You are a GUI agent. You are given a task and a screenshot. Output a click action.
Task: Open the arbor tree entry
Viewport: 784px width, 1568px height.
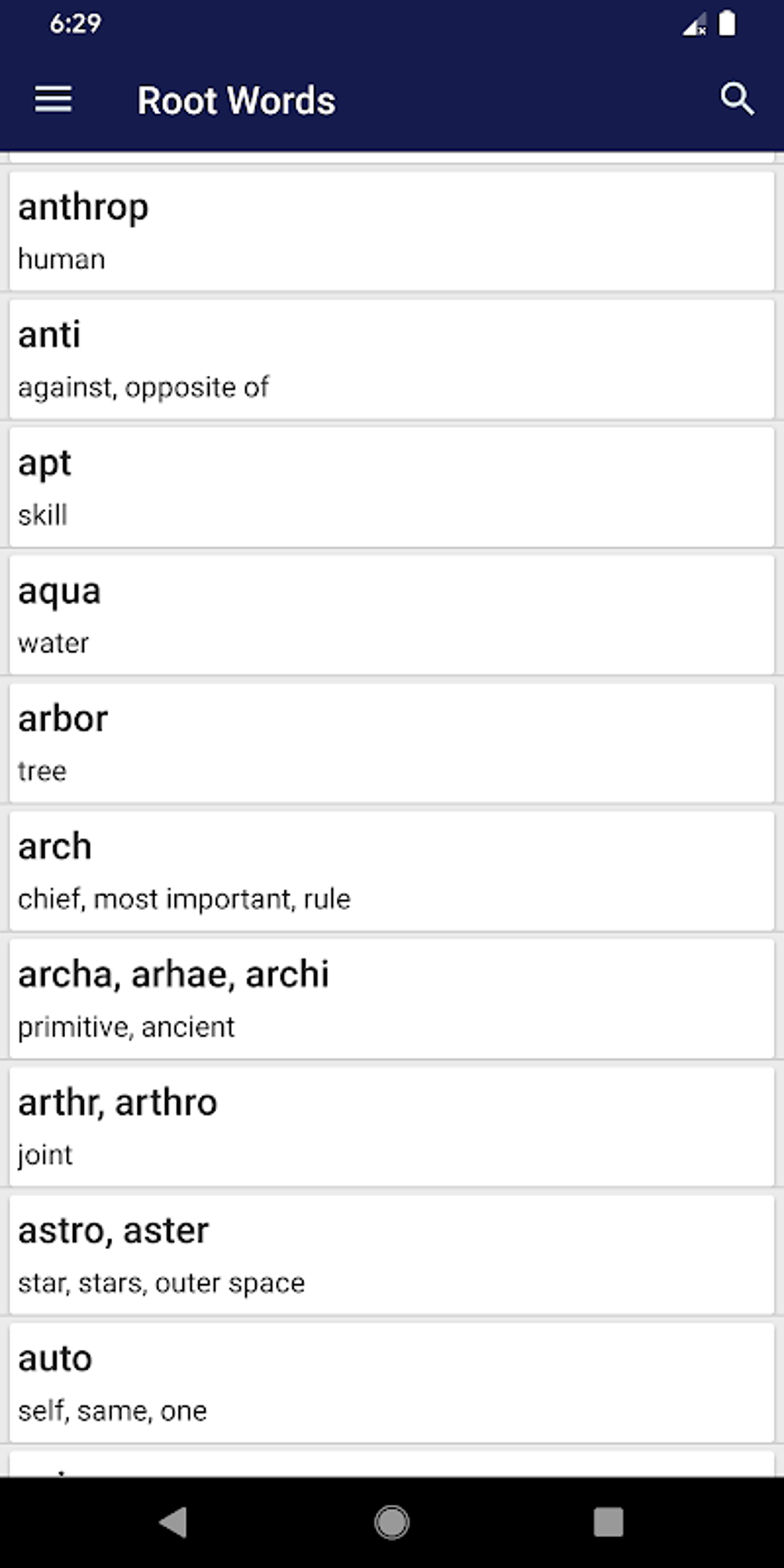click(x=391, y=741)
